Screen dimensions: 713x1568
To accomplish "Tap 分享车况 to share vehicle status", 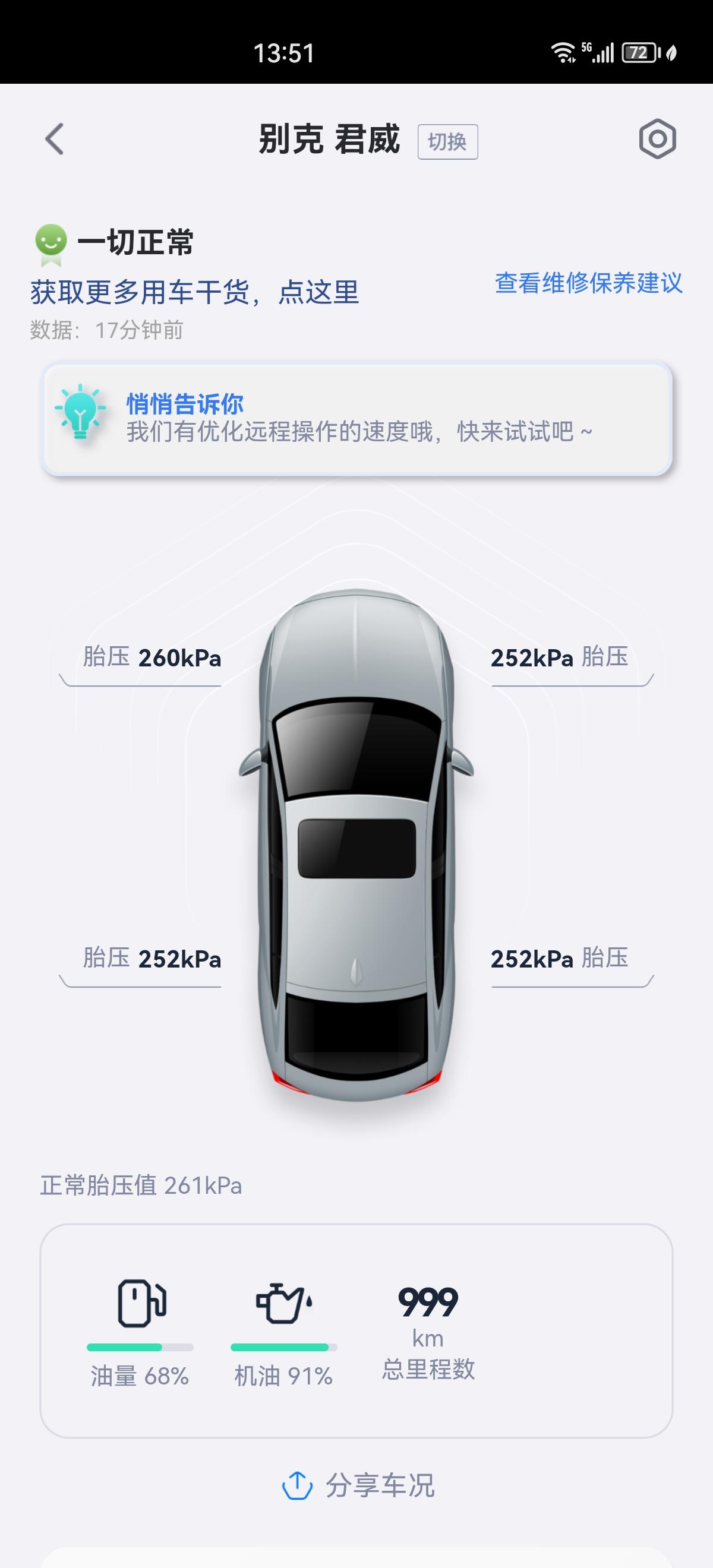I will tap(358, 1485).
